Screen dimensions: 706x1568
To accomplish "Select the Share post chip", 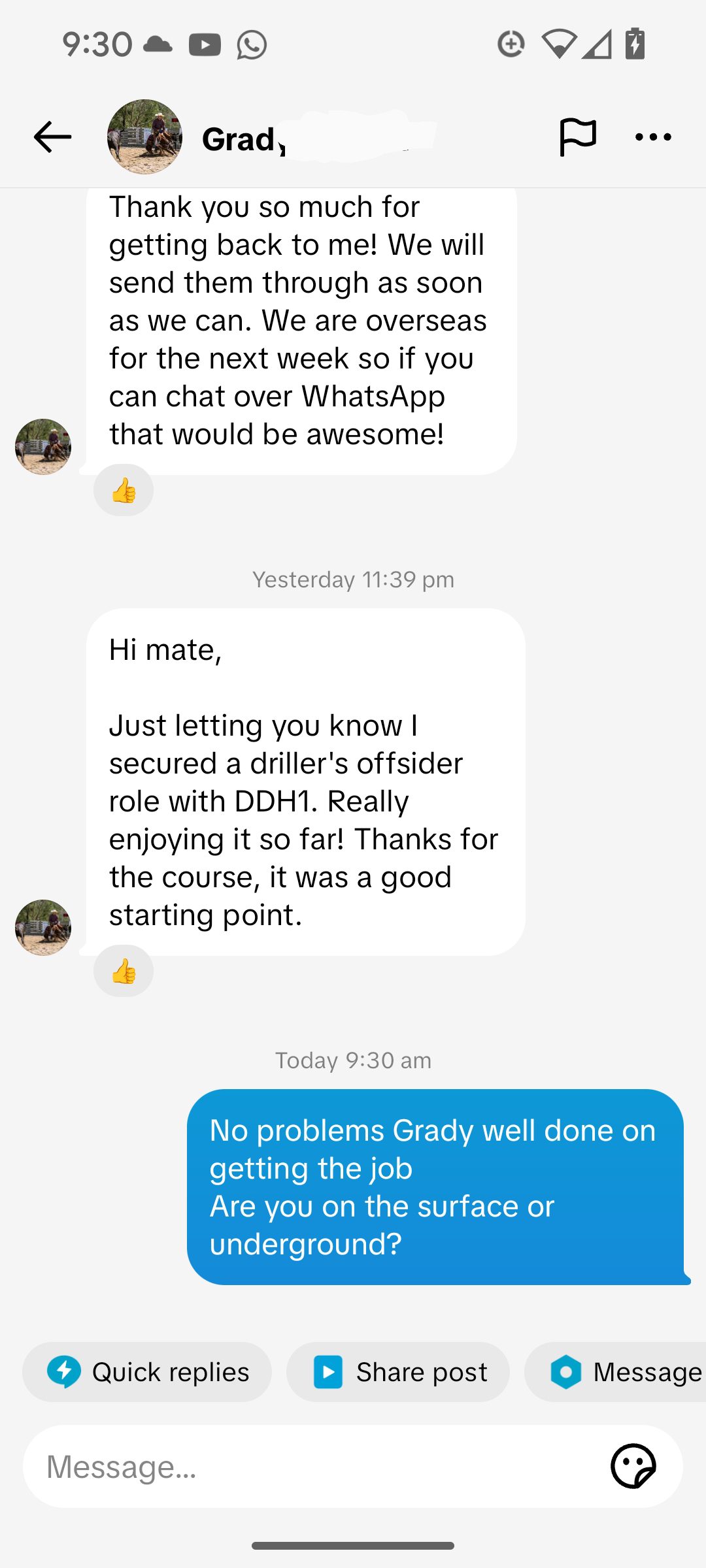I will pyautogui.click(x=398, y=1372).
